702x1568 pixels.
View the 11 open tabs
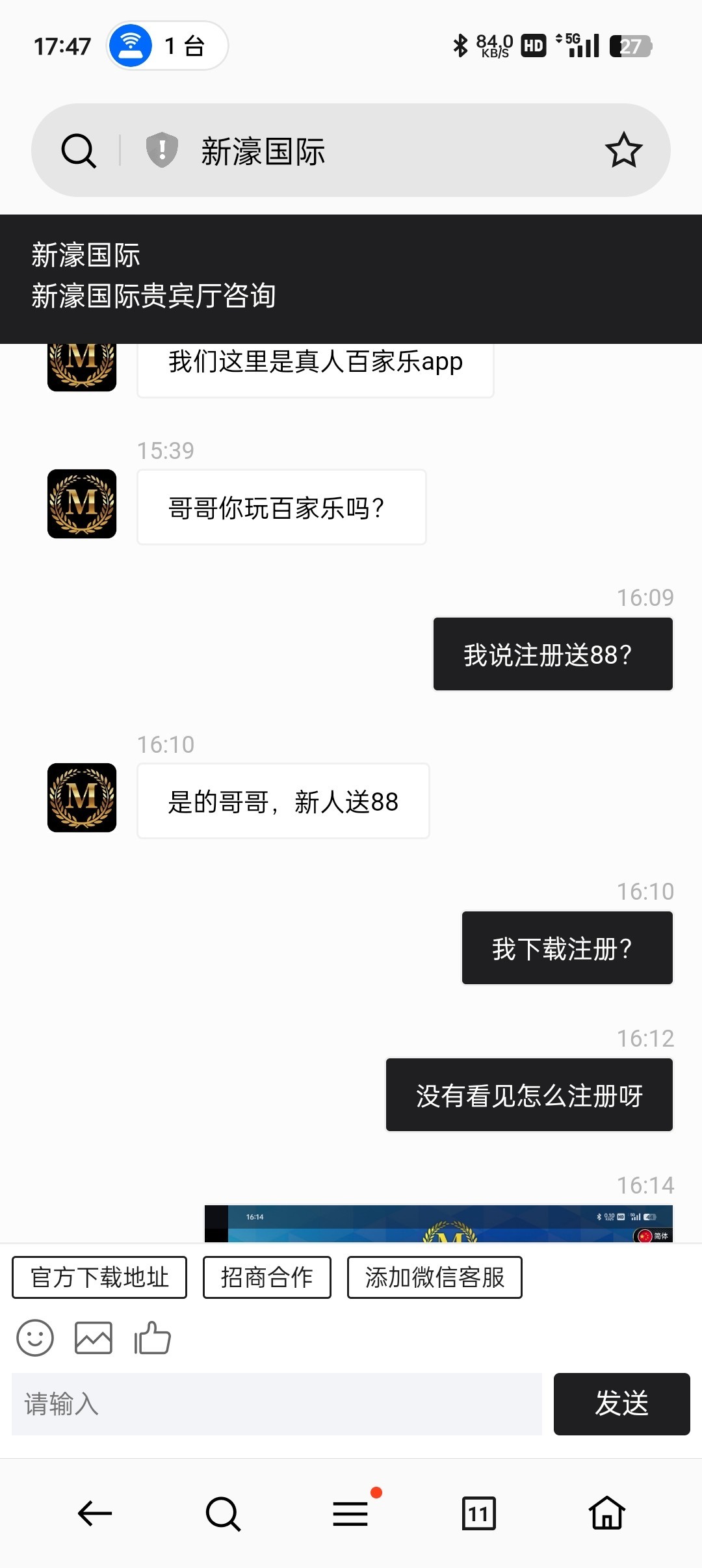478,1513
